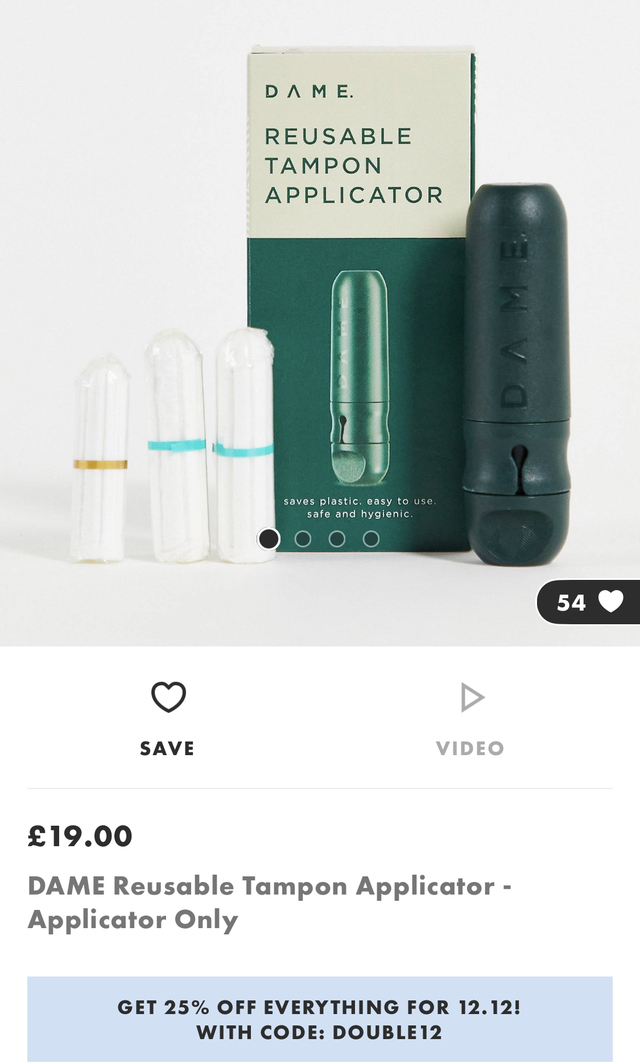Save this product with the heart button
The height and width of the screenshot is (1063, 640).
167,716
